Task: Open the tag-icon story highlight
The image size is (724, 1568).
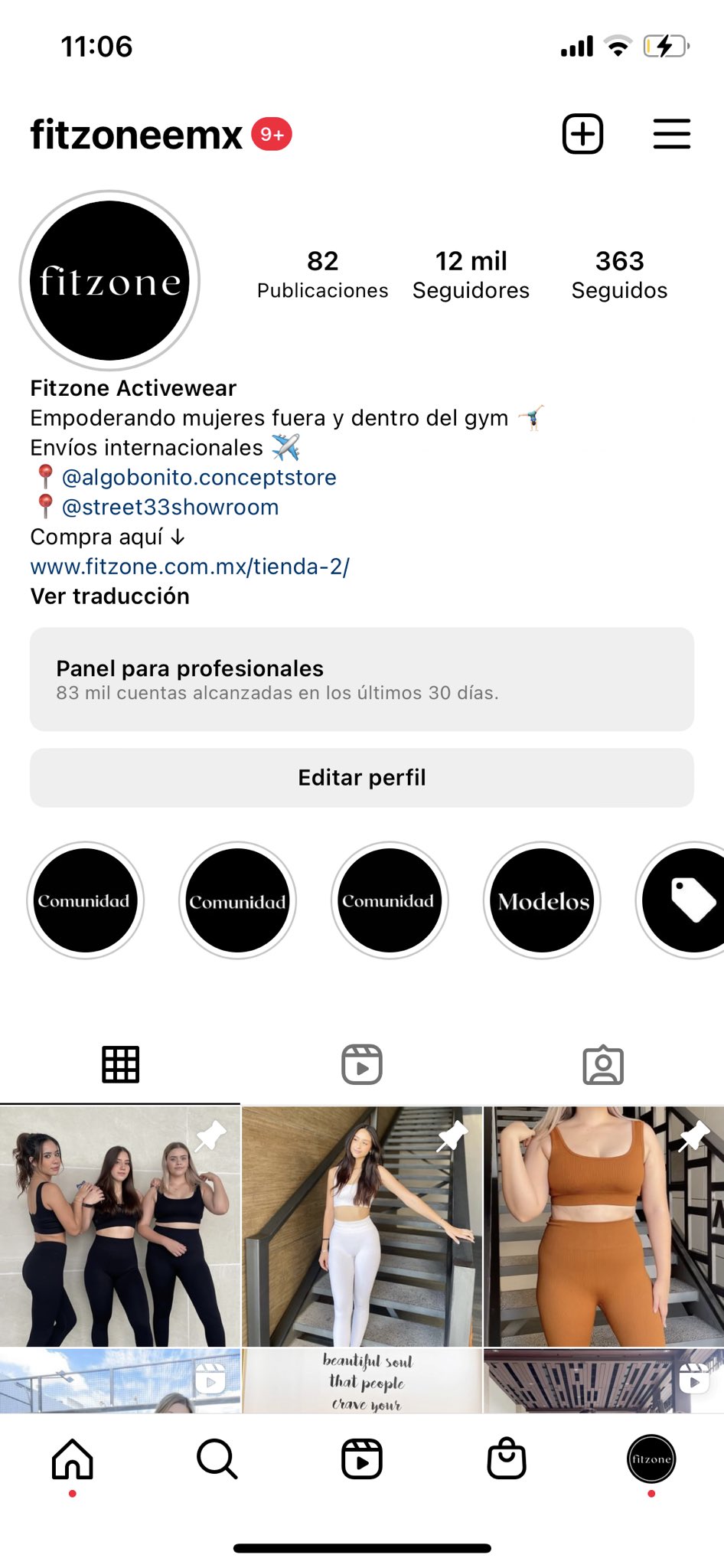Action: point(687,901)
